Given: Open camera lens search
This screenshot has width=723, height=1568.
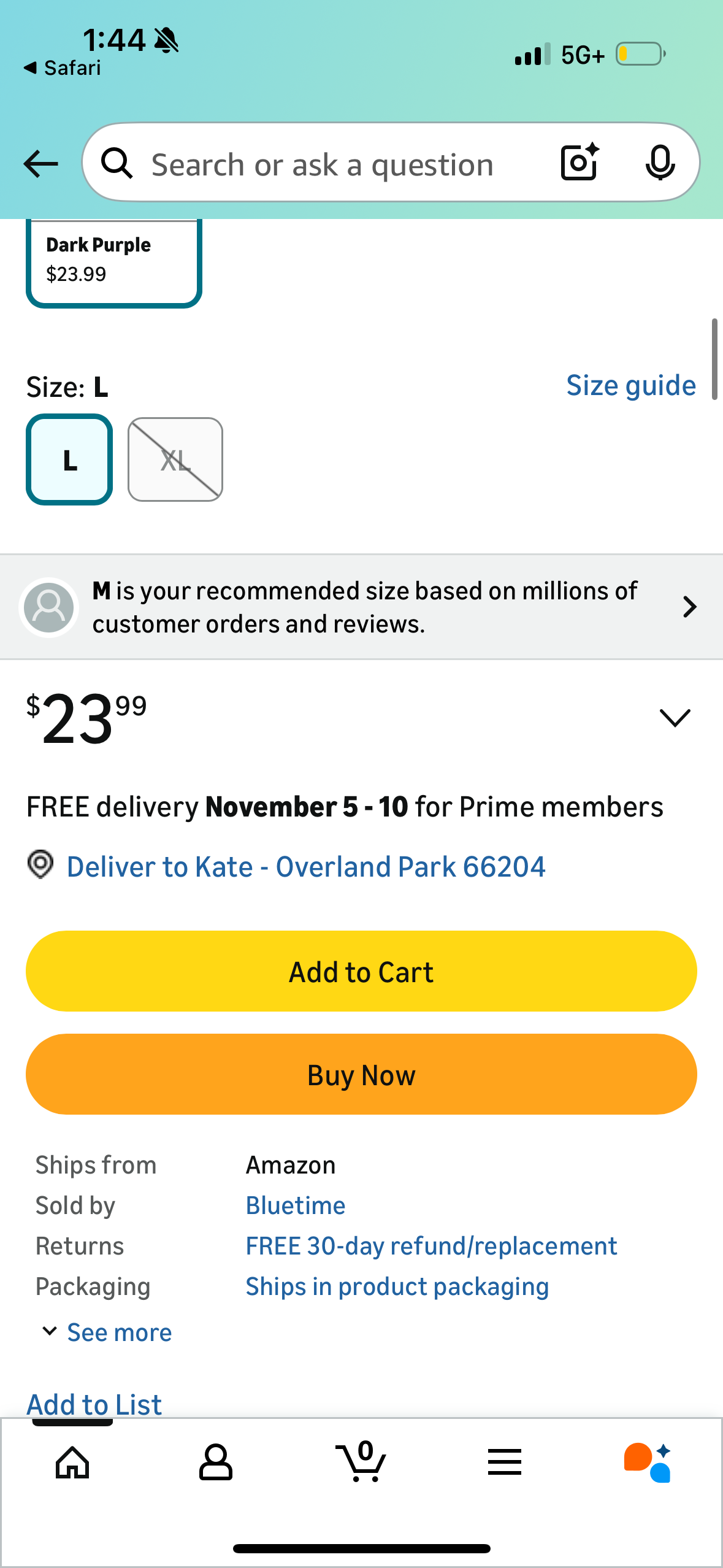Looking at the screenshot, I should tap(579, 163).
